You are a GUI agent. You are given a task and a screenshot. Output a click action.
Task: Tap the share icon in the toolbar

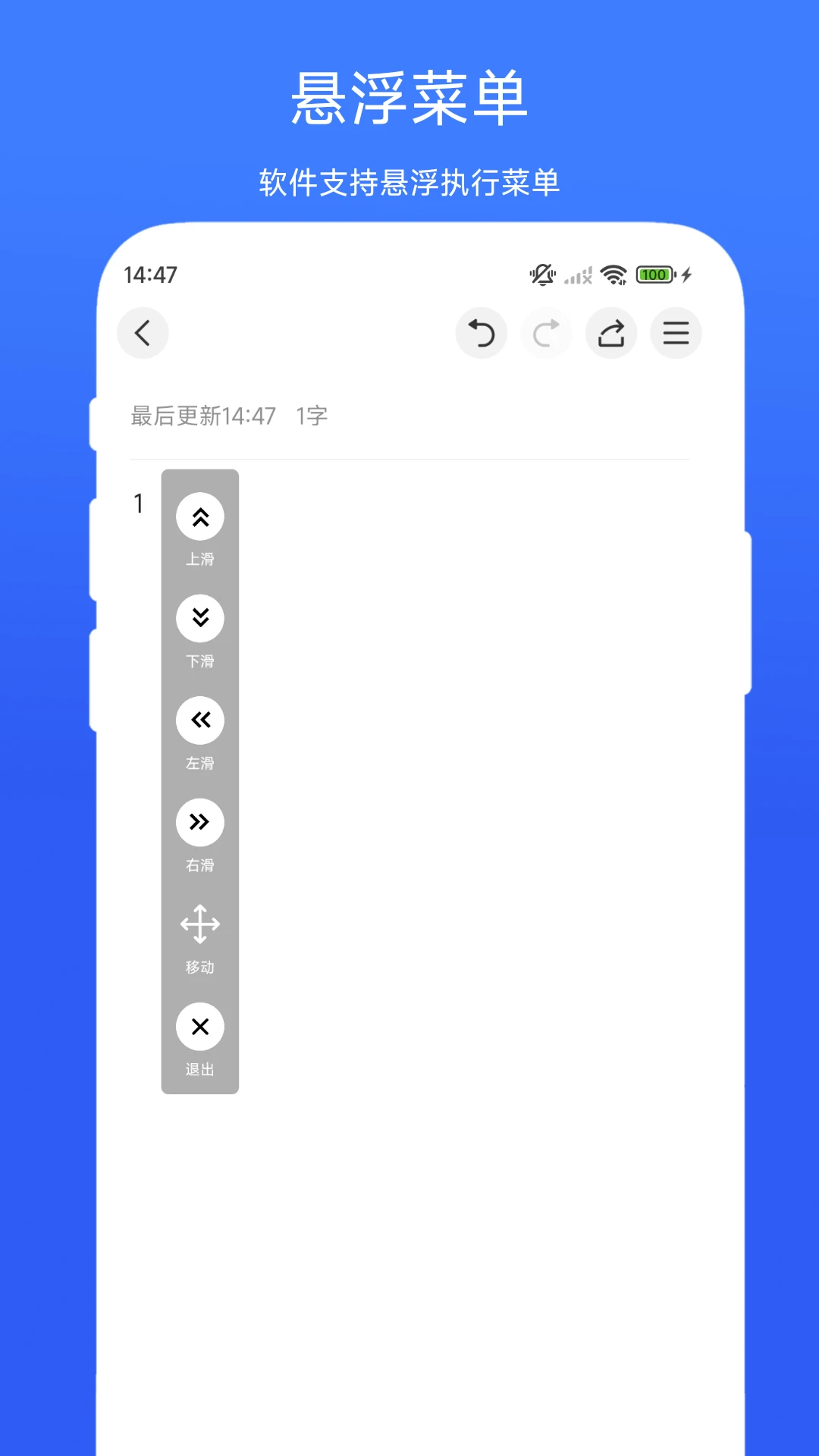point(611,333)
